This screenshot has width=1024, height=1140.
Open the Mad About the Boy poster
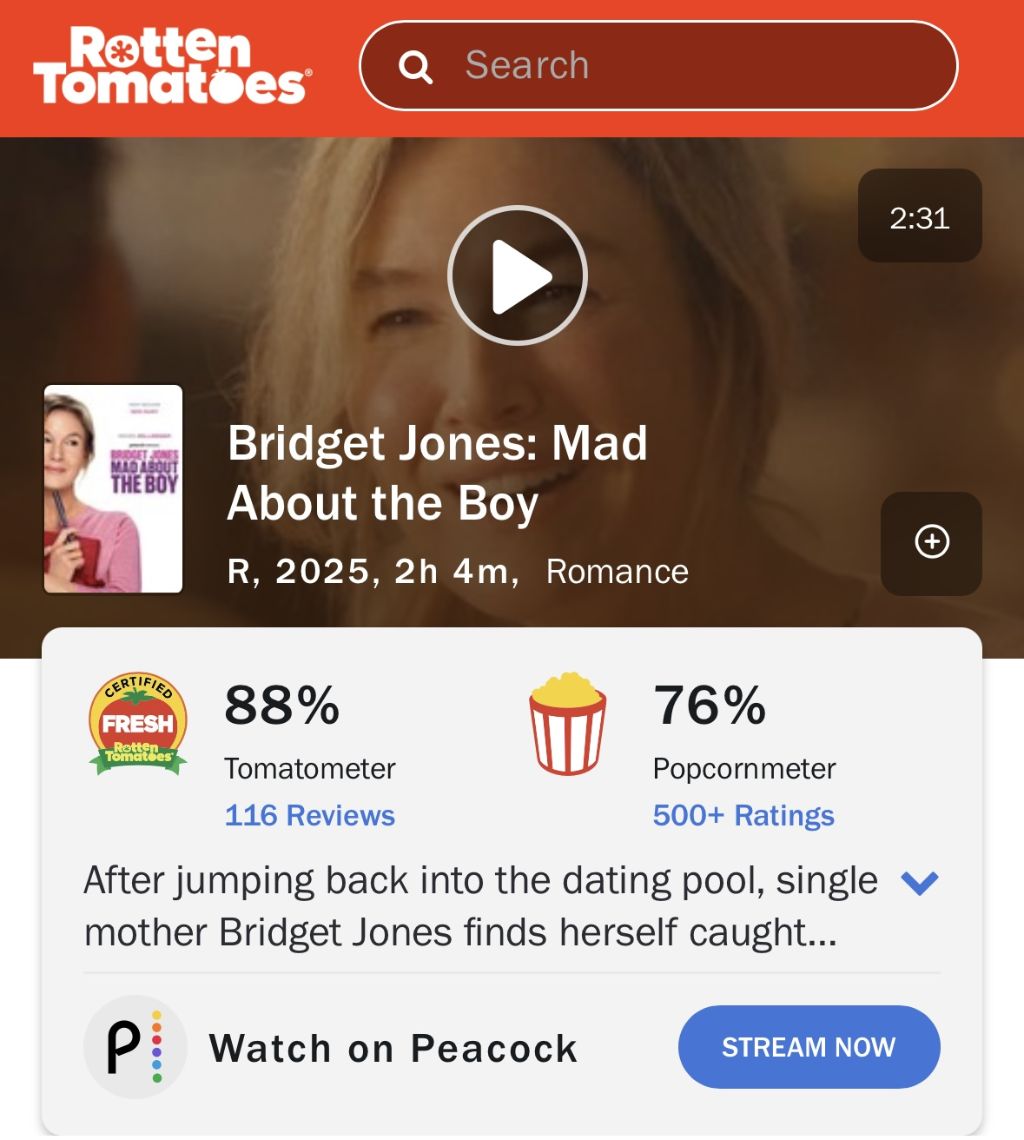tap(113, 489)
